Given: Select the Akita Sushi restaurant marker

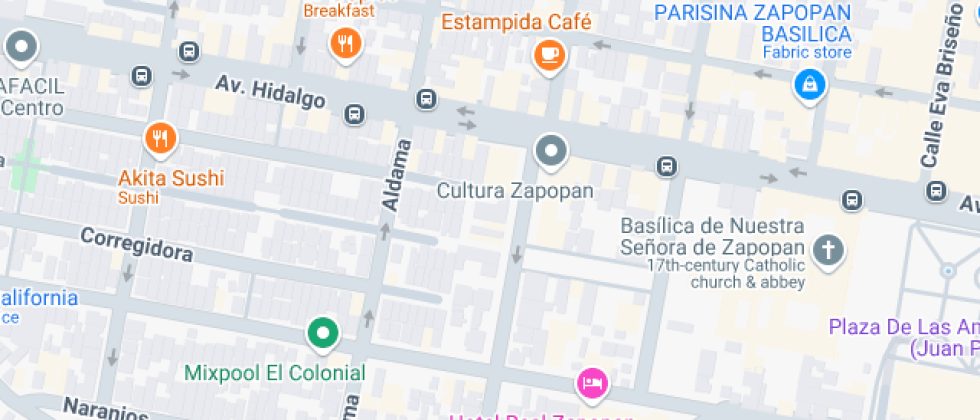Looking at the screenshot, I should [x=159, y=139].
